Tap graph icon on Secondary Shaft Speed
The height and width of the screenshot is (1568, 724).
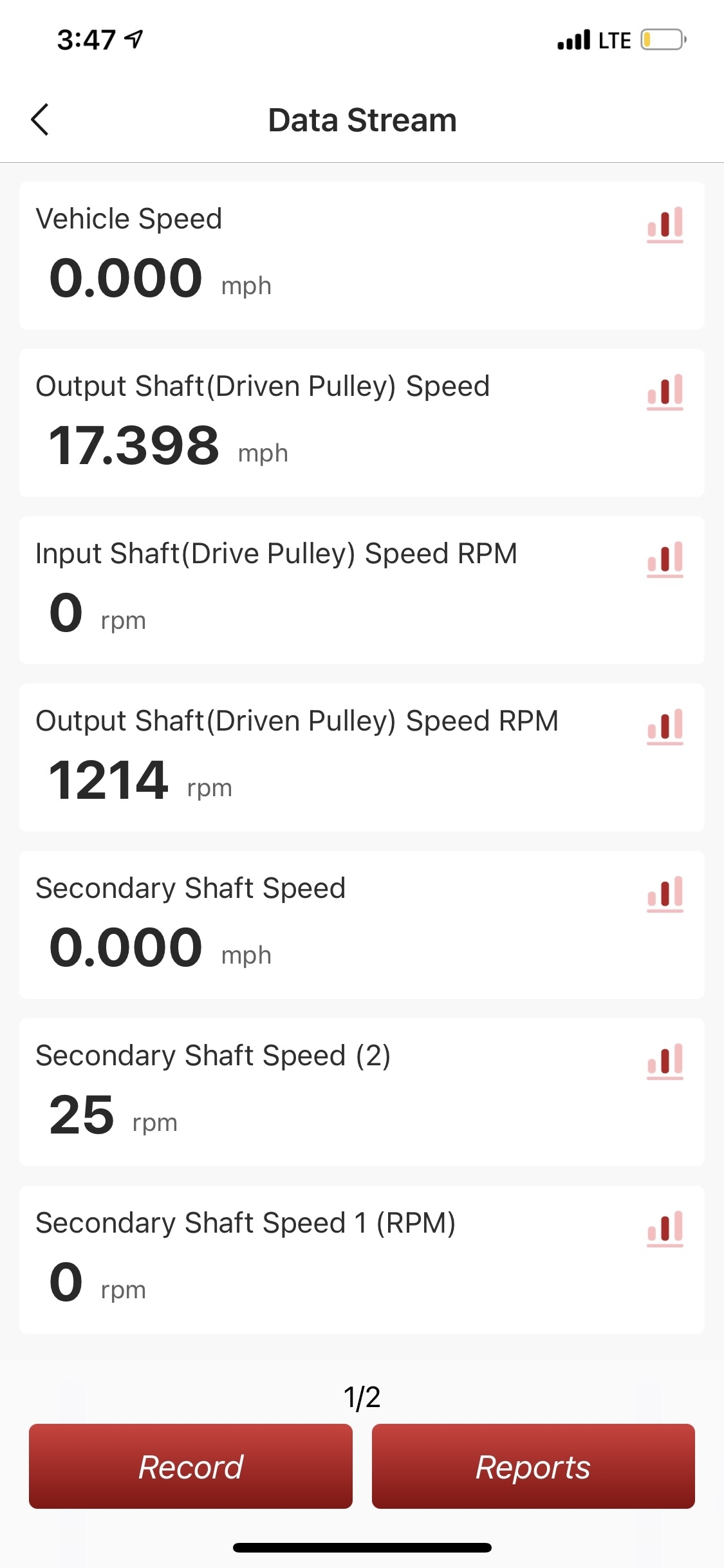coord(665,894)
